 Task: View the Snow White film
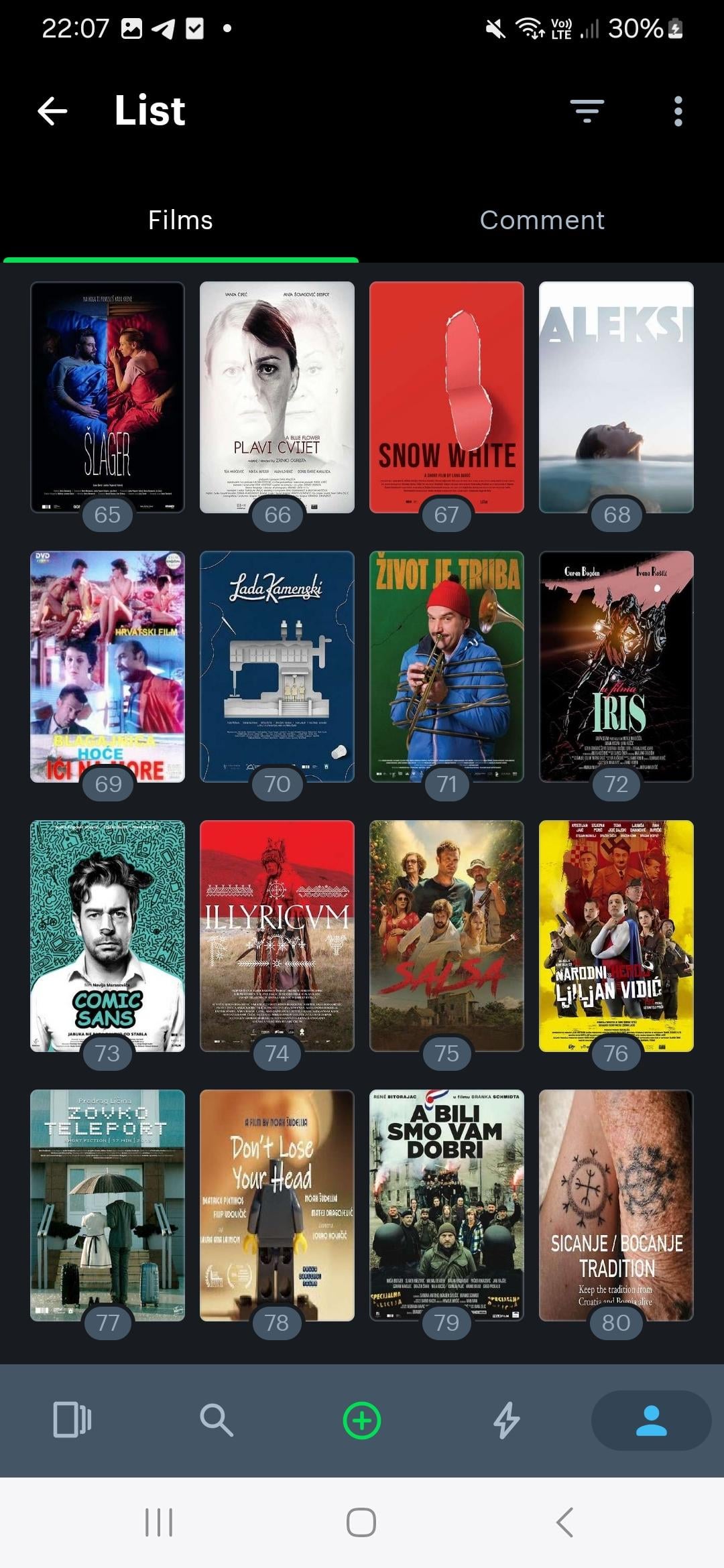[446, 397]
